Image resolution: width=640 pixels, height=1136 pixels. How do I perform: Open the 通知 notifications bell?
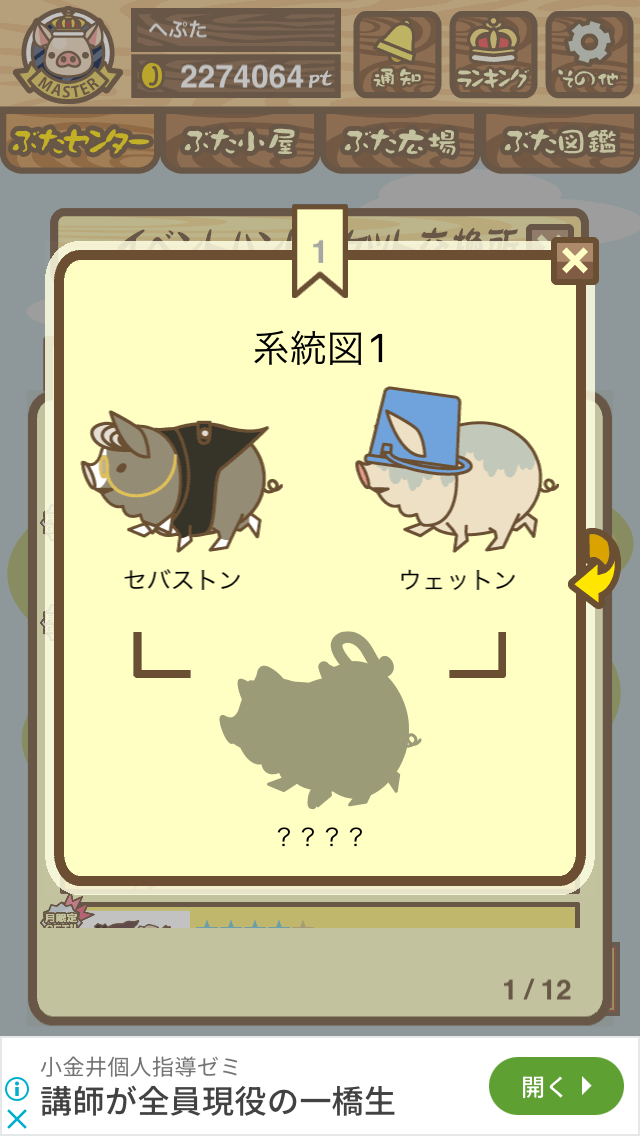point(396,54)
